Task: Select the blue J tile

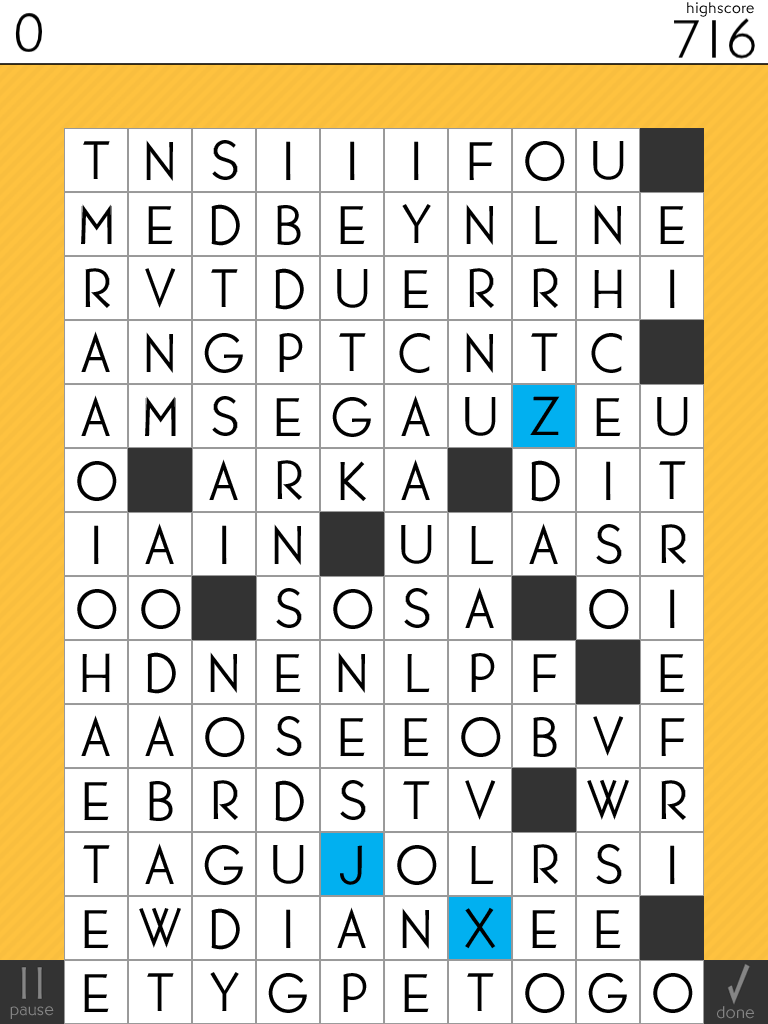Action: tap(352, 864)
